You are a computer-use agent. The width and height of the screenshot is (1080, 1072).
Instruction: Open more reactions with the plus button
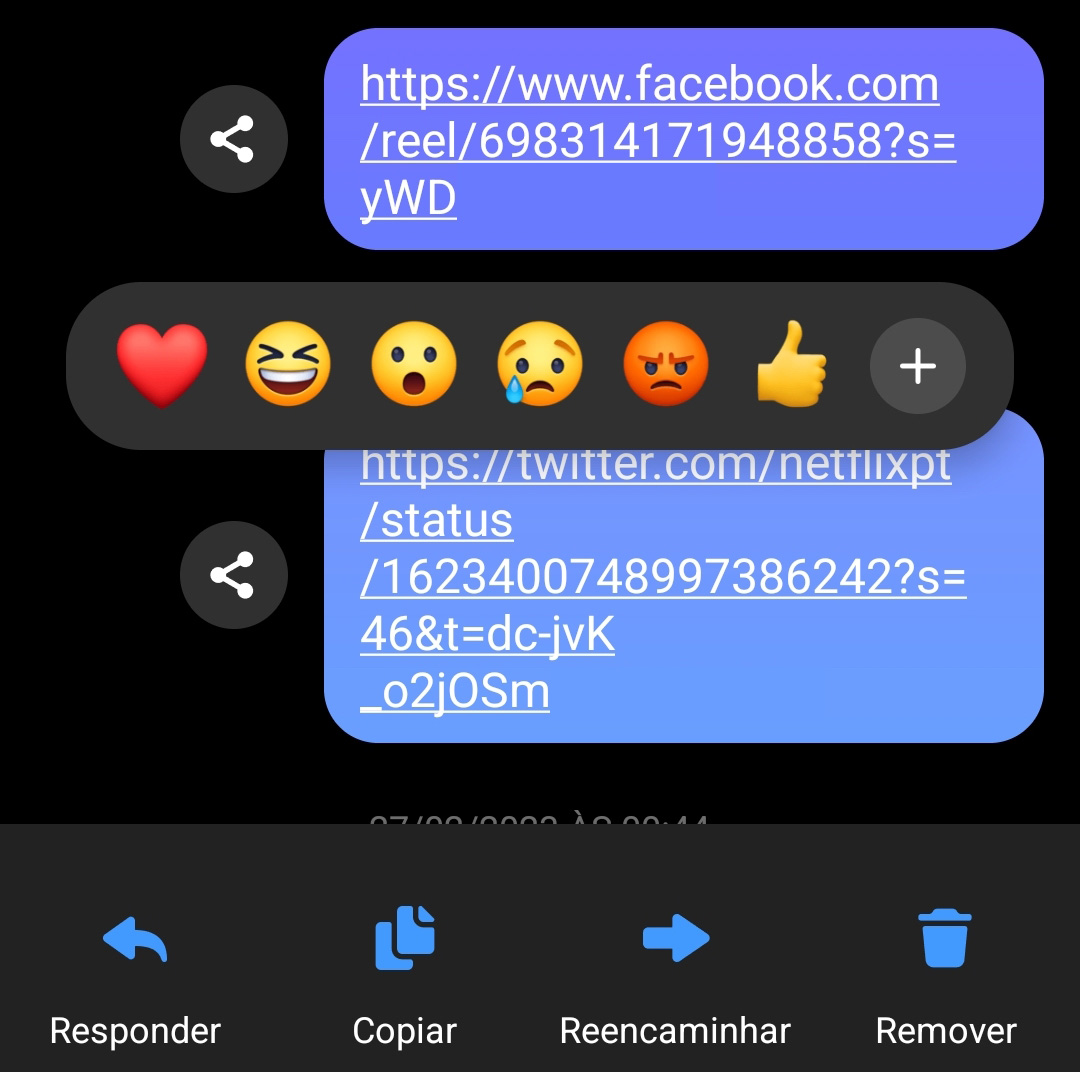[x=917, y=366]
